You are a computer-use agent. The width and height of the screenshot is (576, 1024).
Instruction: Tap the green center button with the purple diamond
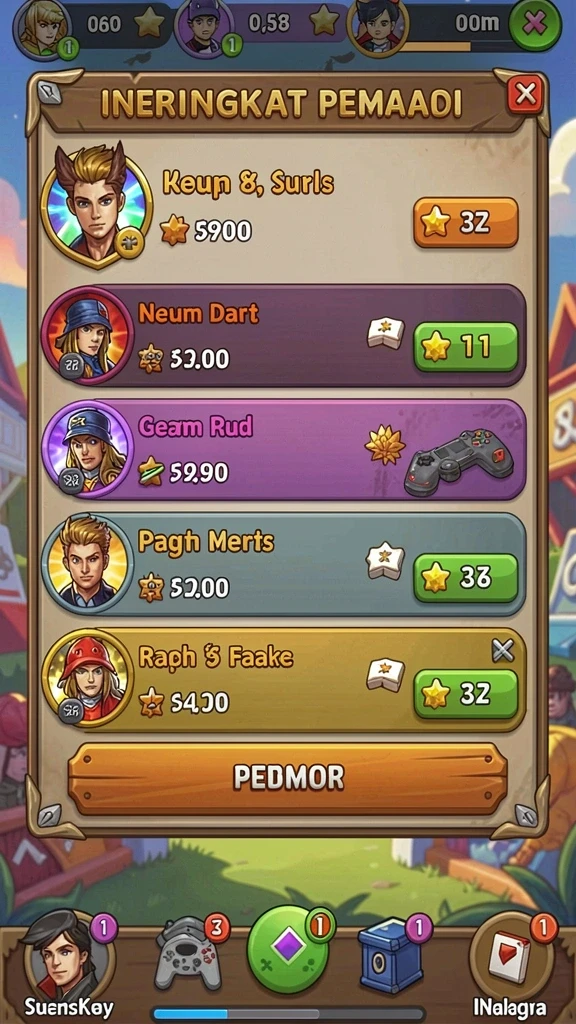point(288,948)
